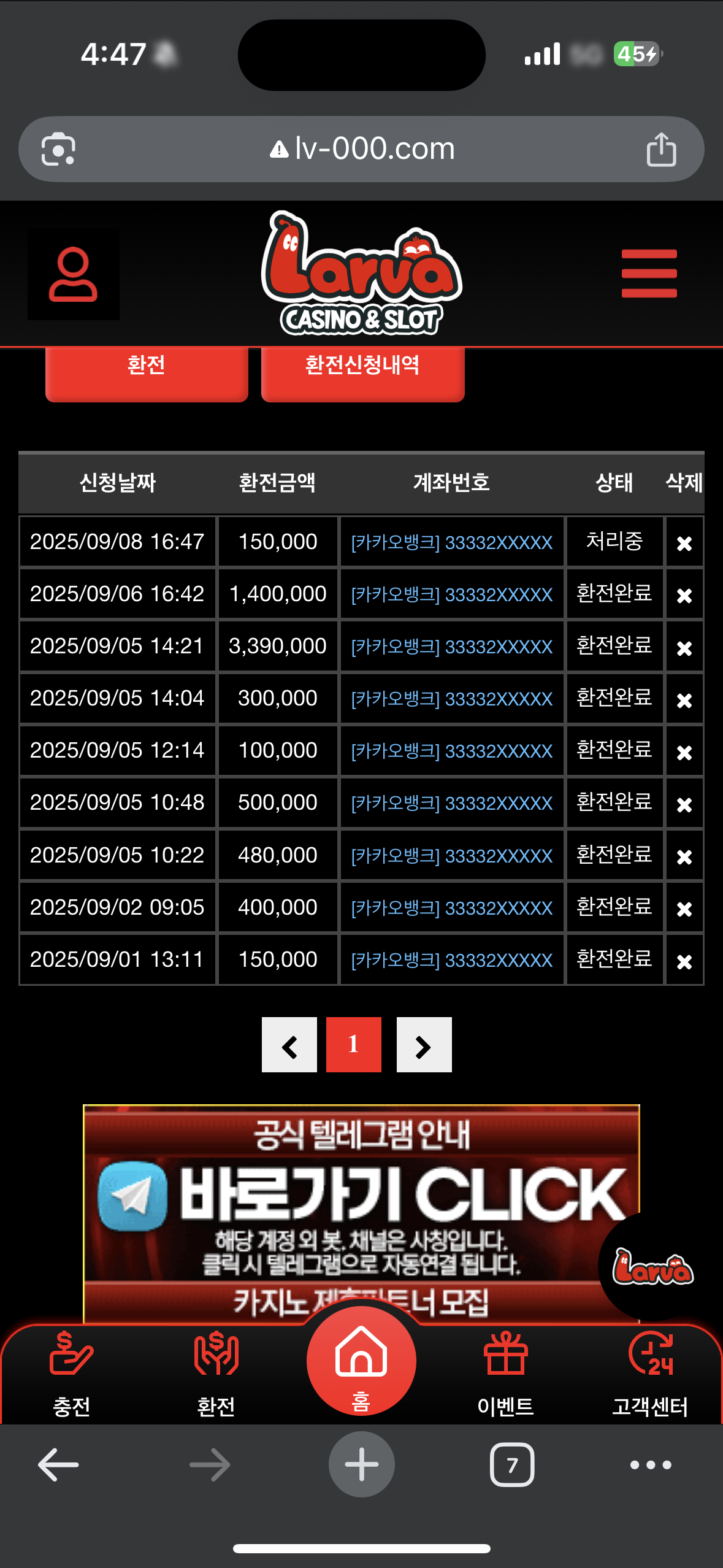Image resolution: width=723 pixels, height=1568 pixels.
Task: Tap the floating Larva bubble
Action: click(x=652, y=1268)
